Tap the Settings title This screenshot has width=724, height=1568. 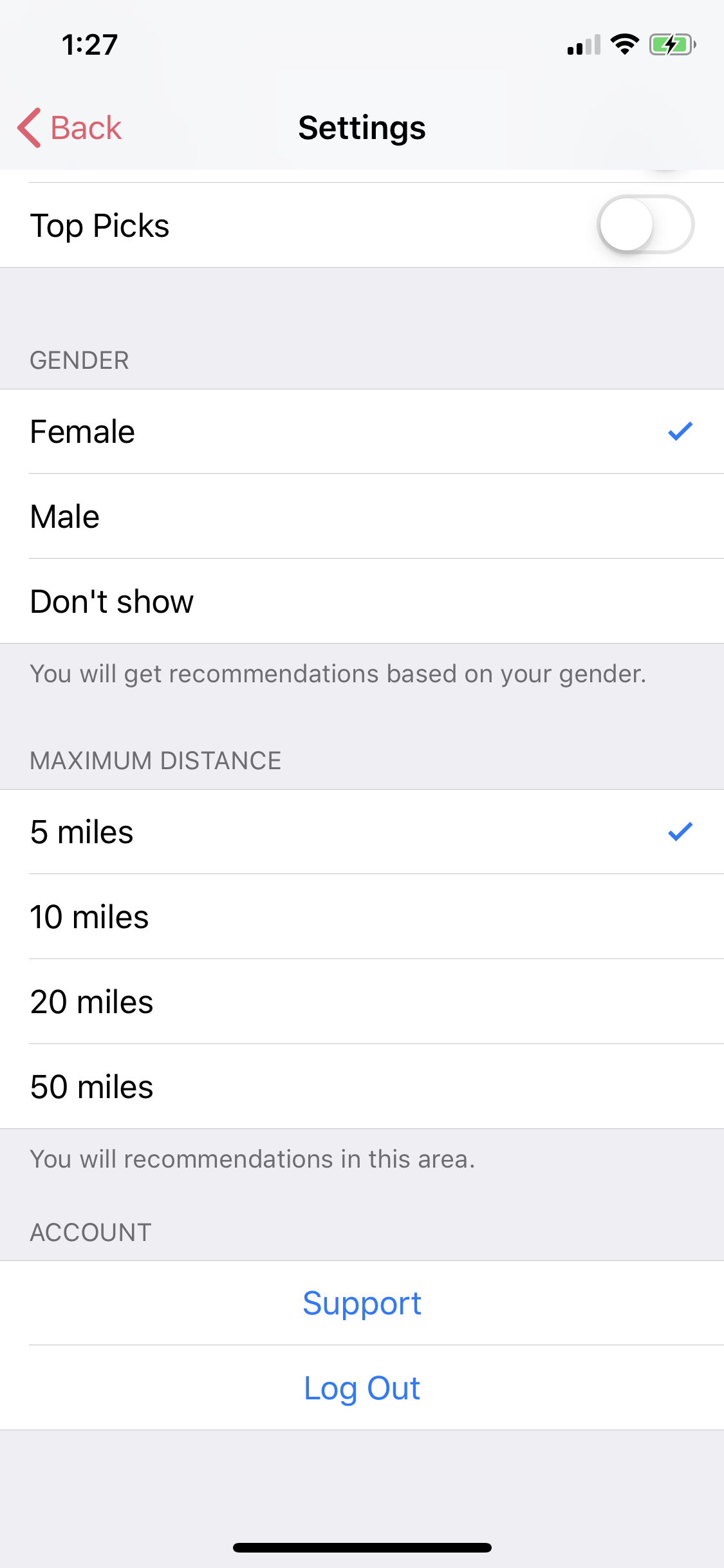tap(362, 127)
